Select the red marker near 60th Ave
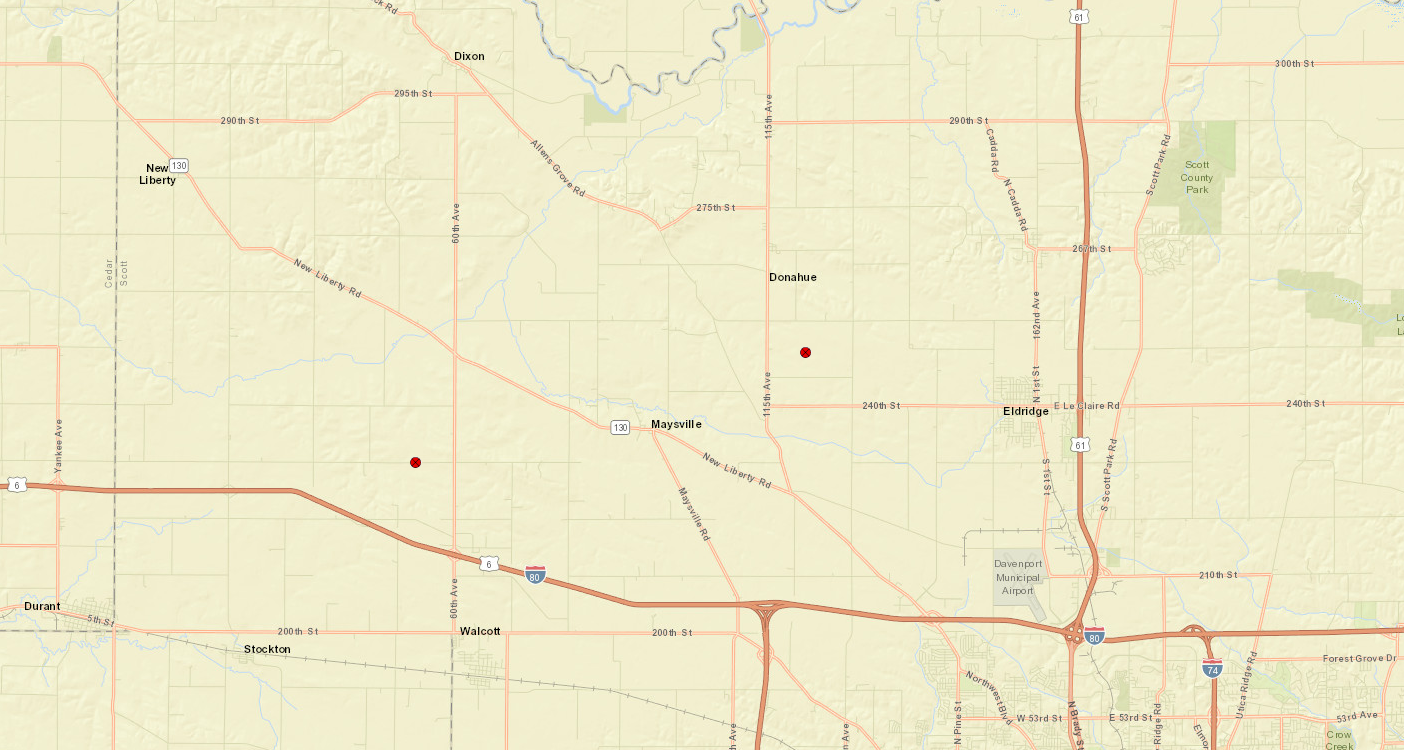The image size is (1404, 750). coord(415,462)
